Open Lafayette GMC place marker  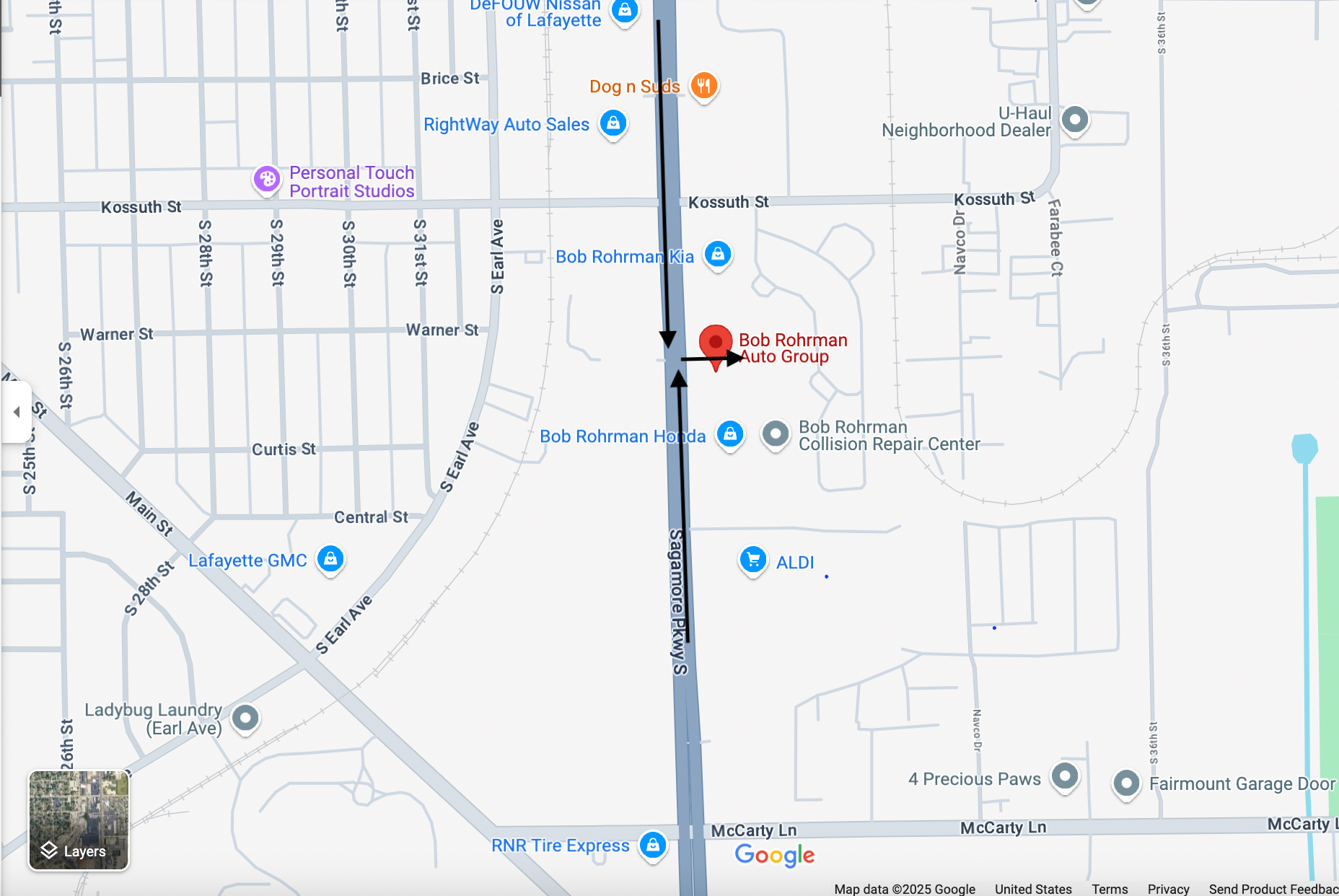[330, 559]
